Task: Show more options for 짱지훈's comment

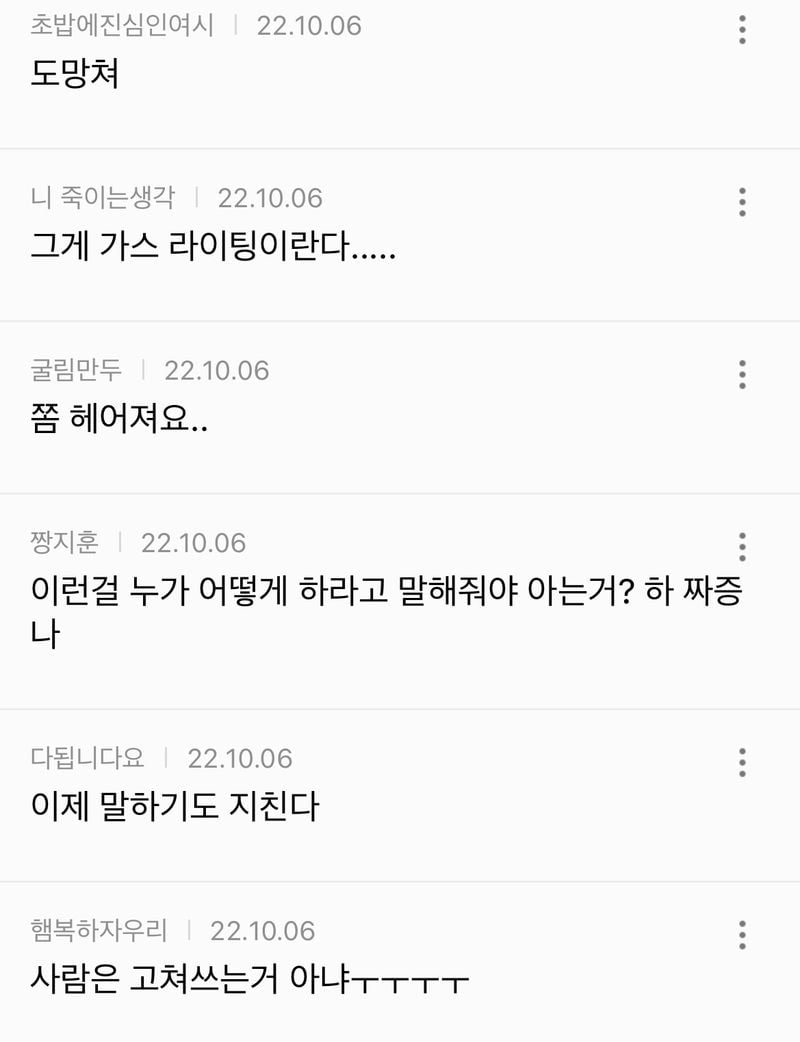Action: coord(742,546)
